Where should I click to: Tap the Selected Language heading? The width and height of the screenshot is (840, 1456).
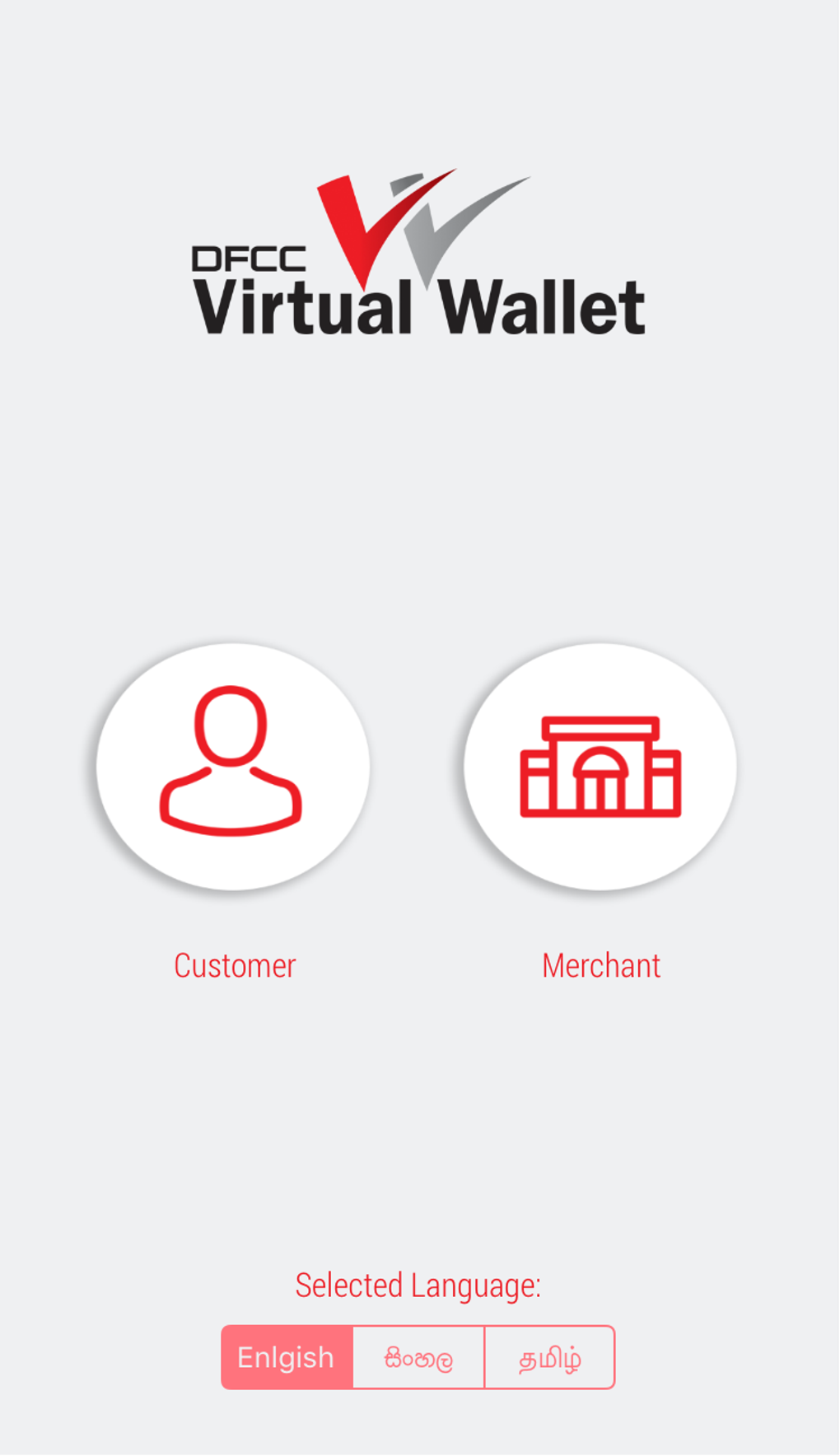pyautogui.click(x=419, y=1286)
